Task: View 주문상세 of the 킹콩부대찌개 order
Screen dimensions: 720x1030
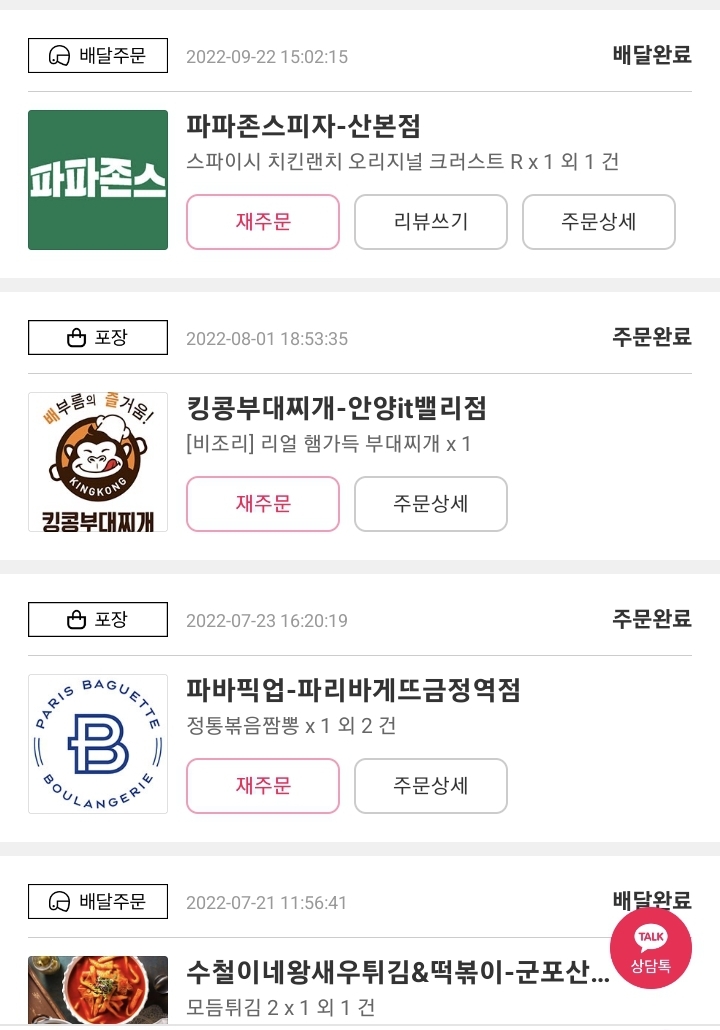Action: tap(431, 504)
